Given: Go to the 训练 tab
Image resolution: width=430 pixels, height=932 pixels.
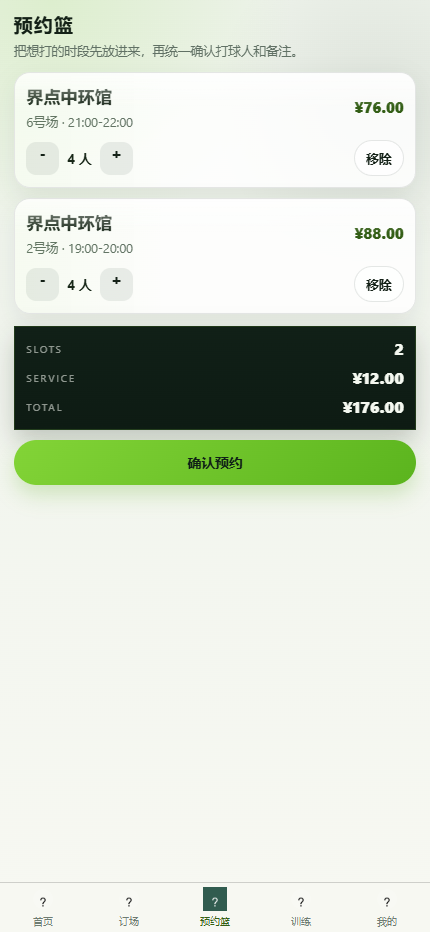Looking at the screenshot, I should tap(301, 911).
